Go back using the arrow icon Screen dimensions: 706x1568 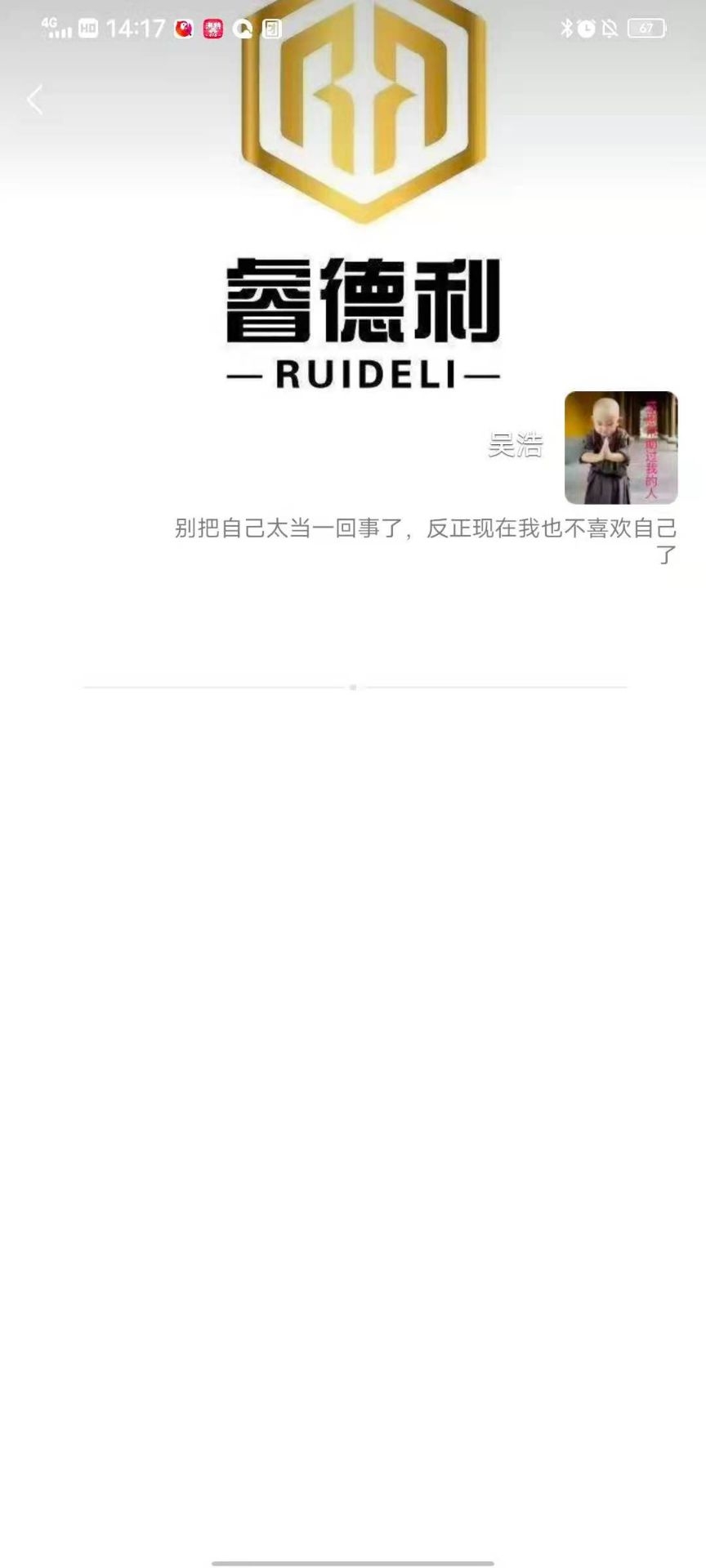pyautogui.click(x=34, y=100)
